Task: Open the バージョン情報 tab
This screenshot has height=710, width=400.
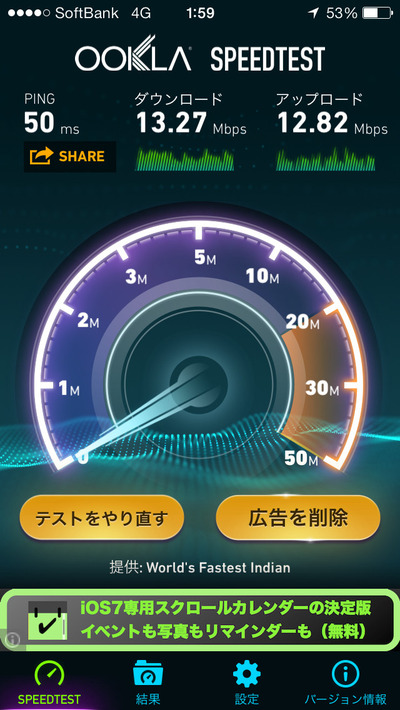Action: point(345,683)
